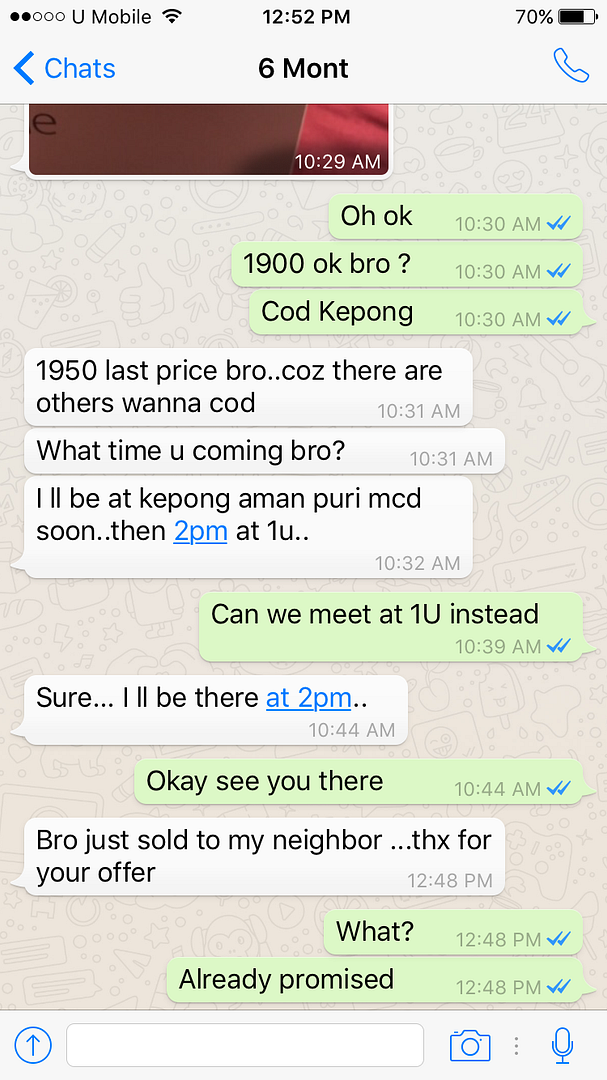Viewport: 607px width, 1080px height.
Task: Tap the "at 2pm" link in the Sure message
Action: pos(308,697)
